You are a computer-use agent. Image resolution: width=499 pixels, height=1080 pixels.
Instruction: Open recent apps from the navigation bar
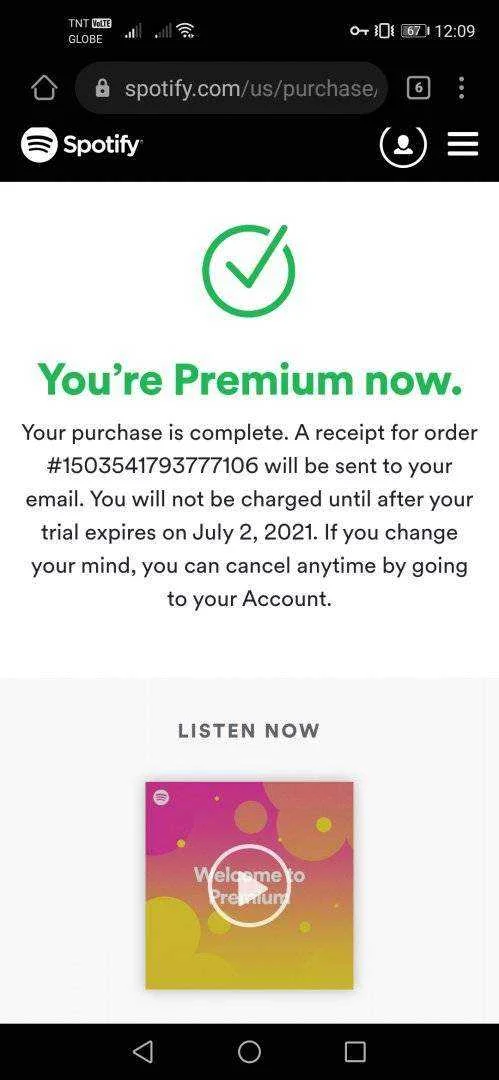tap(355, 1051)
